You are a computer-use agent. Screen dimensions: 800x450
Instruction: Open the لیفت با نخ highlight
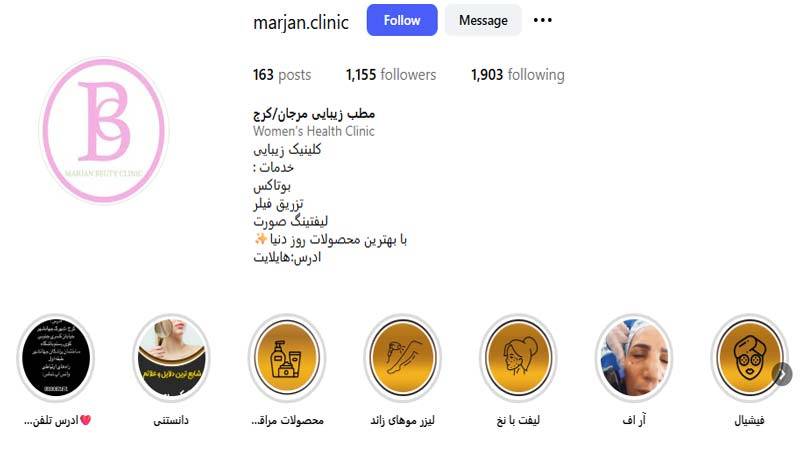(517, 357)
